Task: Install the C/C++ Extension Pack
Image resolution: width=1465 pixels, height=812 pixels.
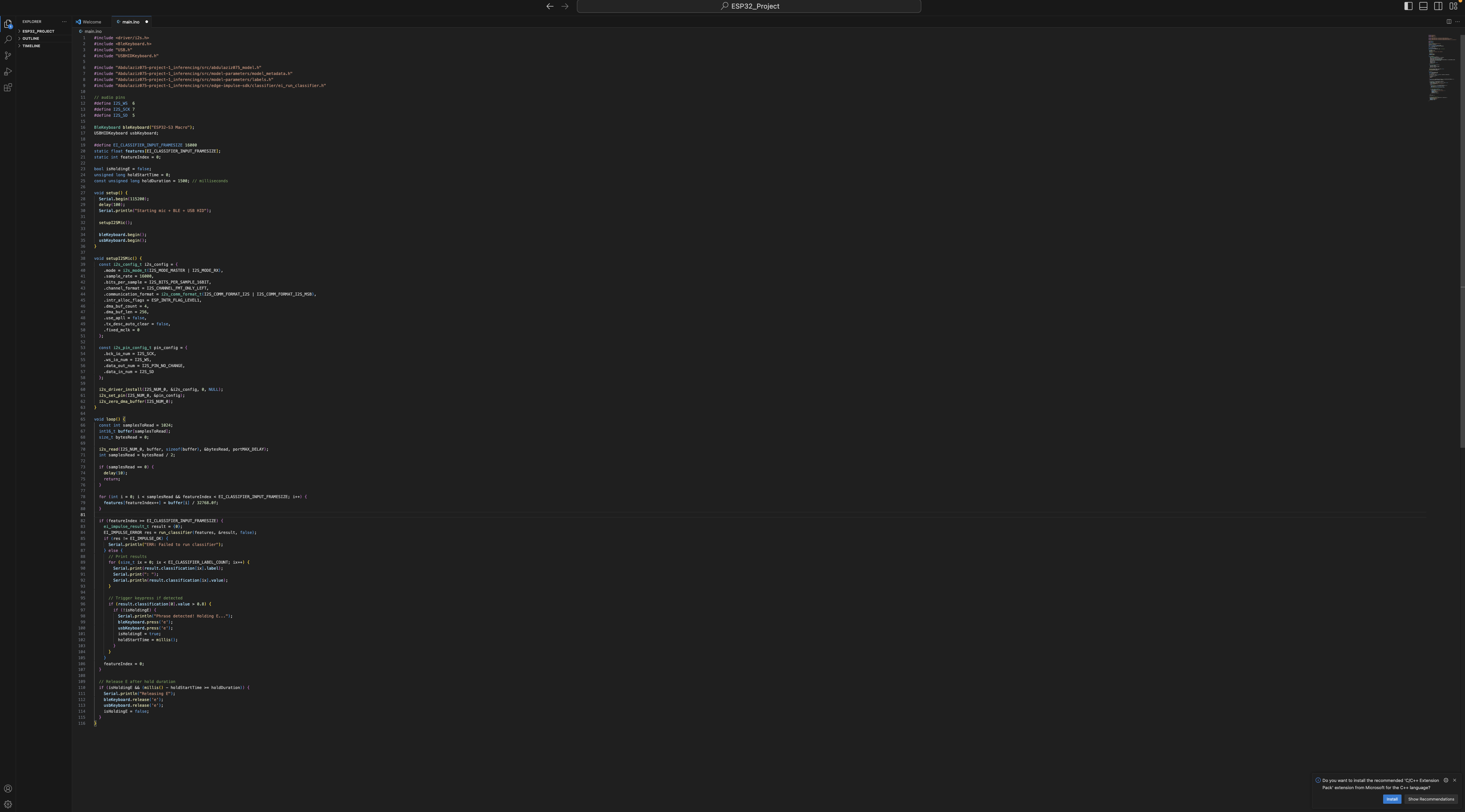Action: pos(1392,799)
